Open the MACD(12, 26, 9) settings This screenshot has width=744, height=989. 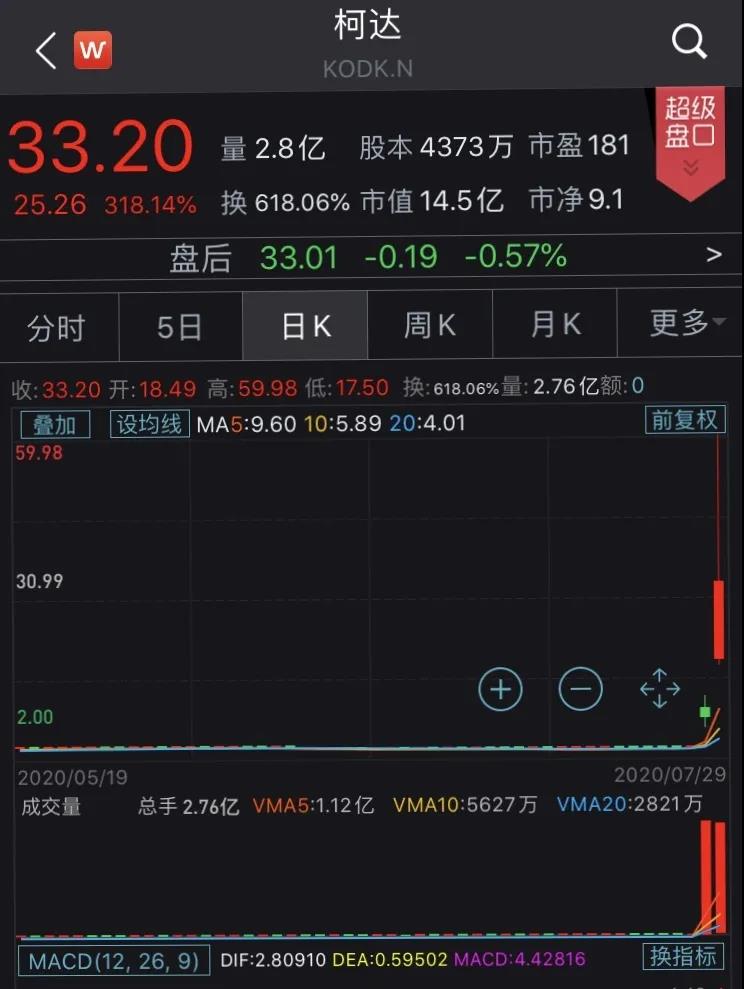113,962
